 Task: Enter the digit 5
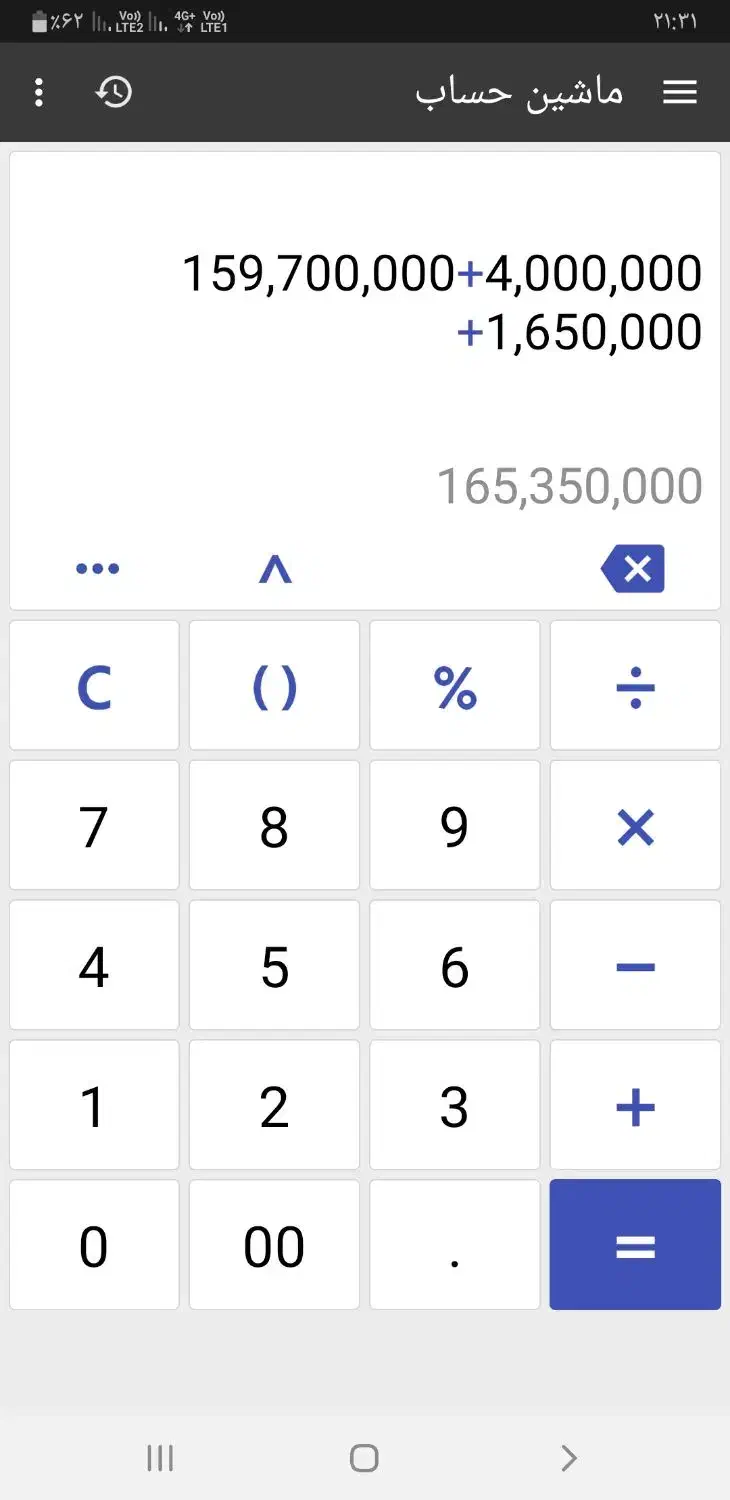[274, 966]
